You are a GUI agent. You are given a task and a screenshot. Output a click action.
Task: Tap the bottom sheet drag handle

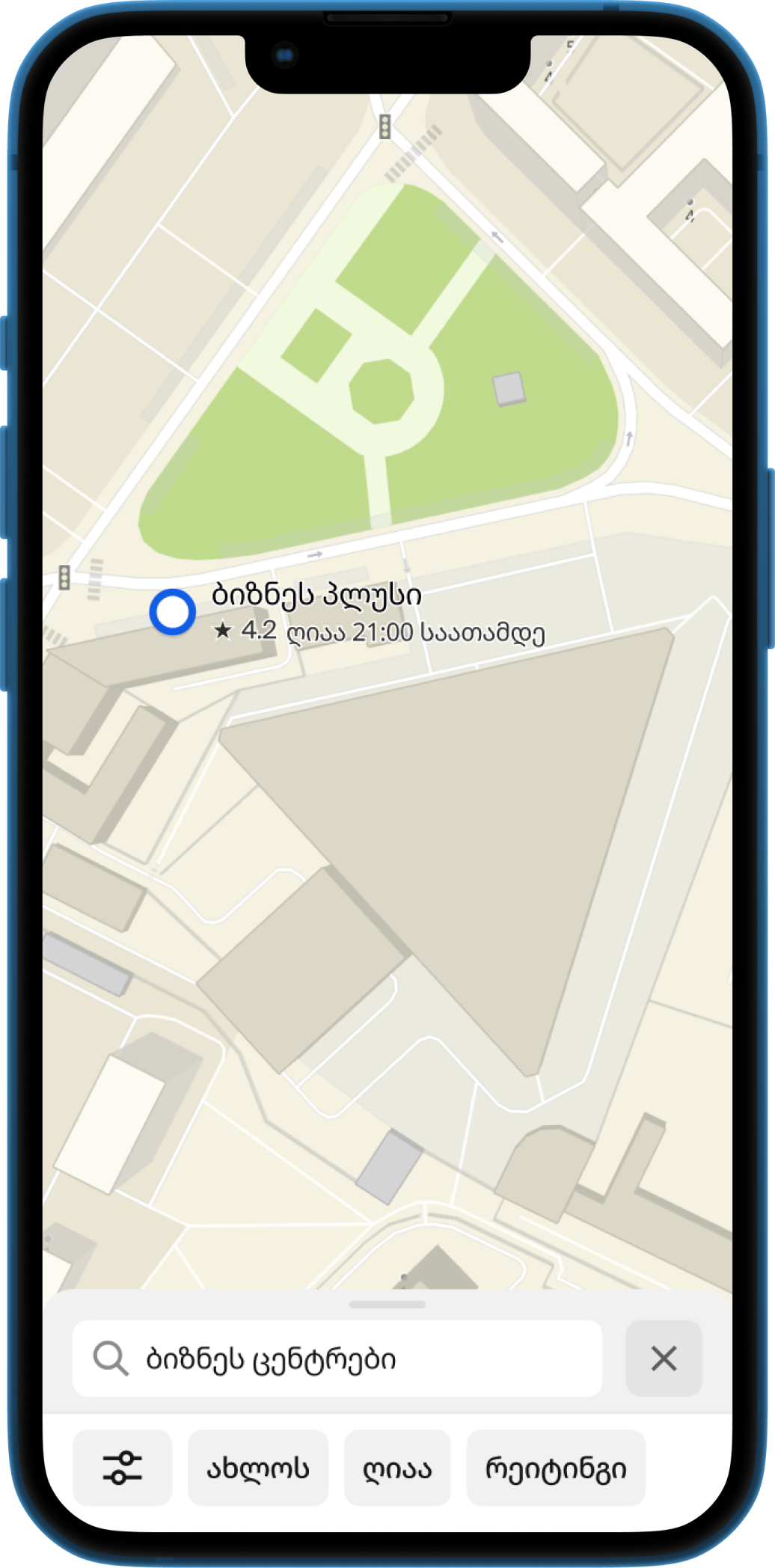[387, 1305]
